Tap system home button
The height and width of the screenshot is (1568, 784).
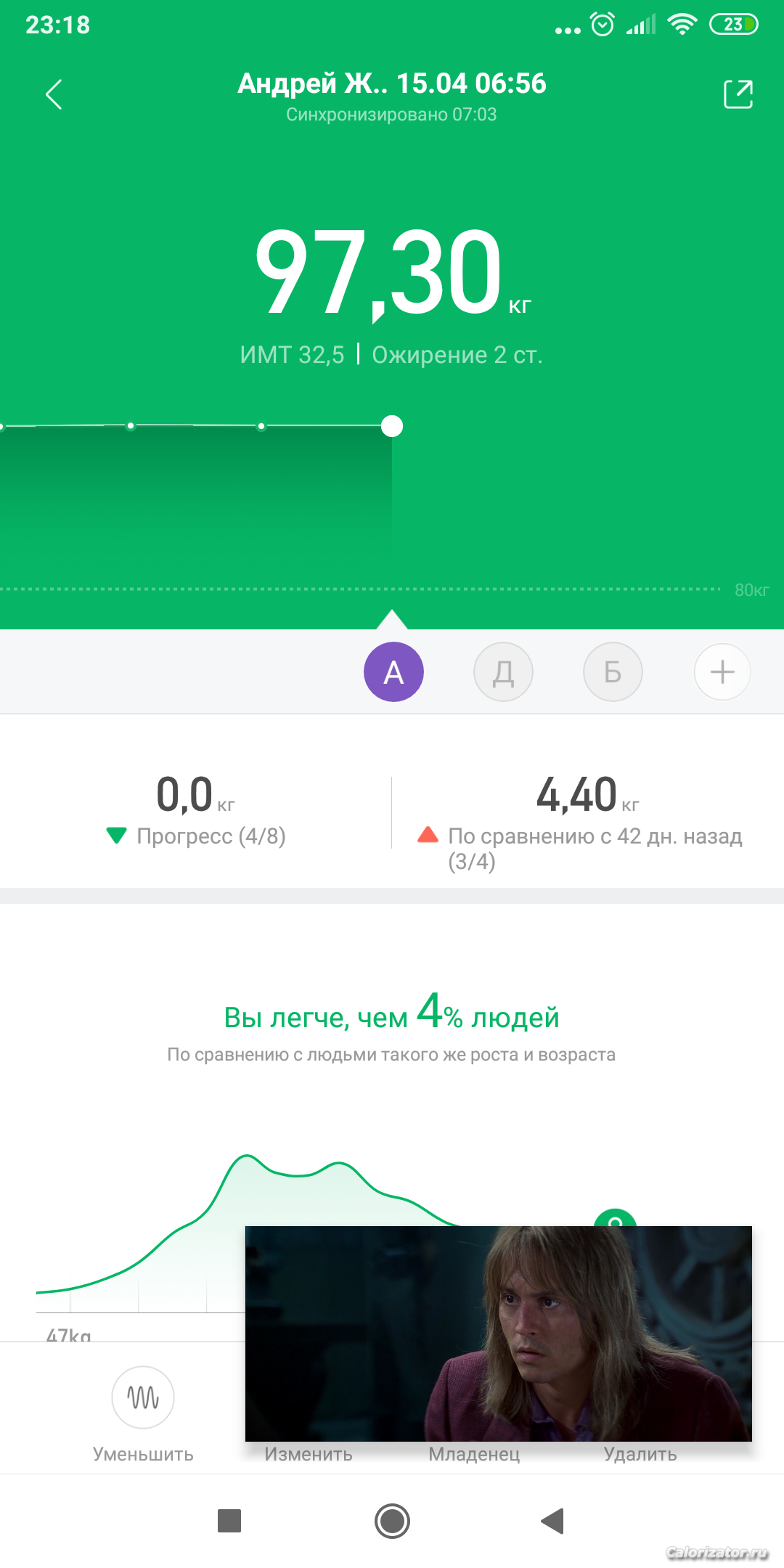392,1521
